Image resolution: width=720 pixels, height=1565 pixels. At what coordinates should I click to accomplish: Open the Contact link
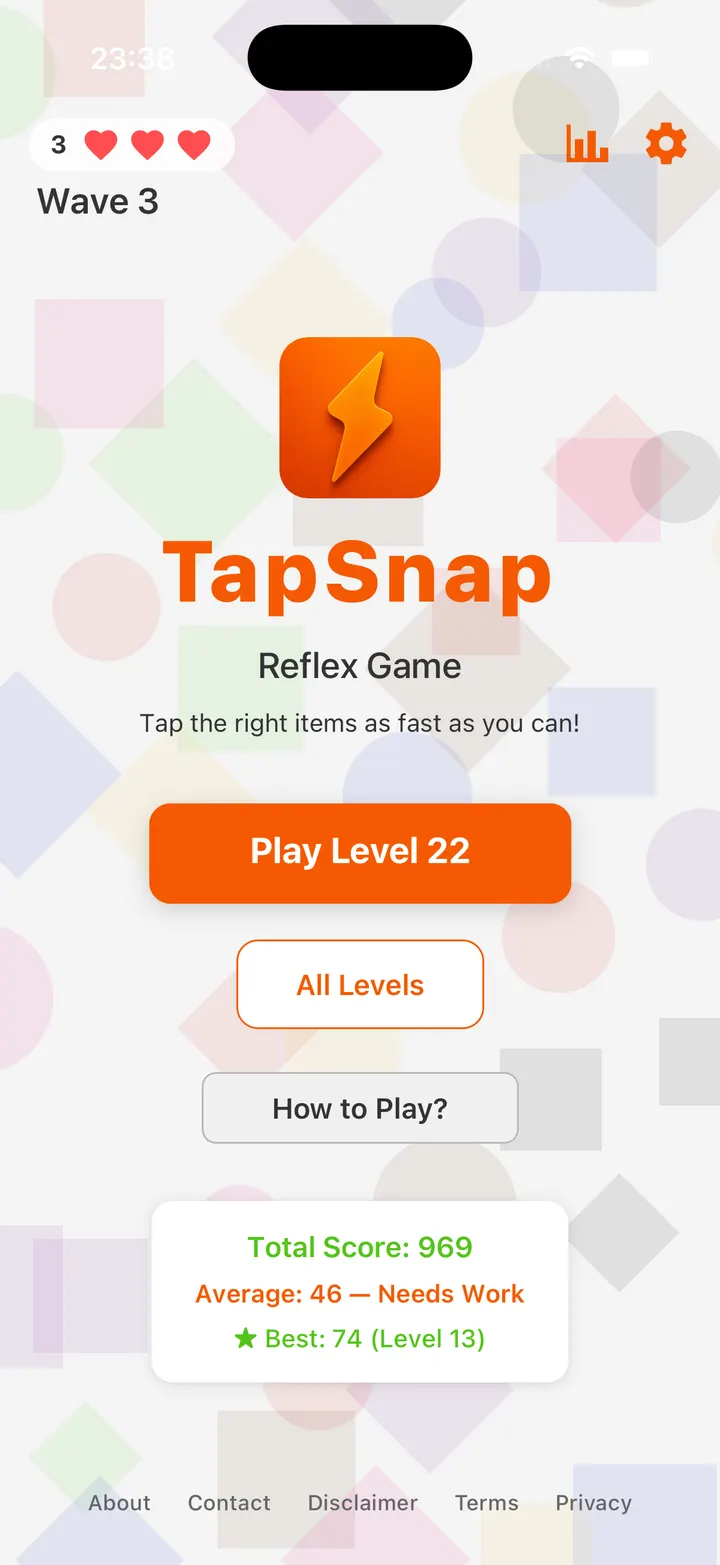coord(229,1503)
